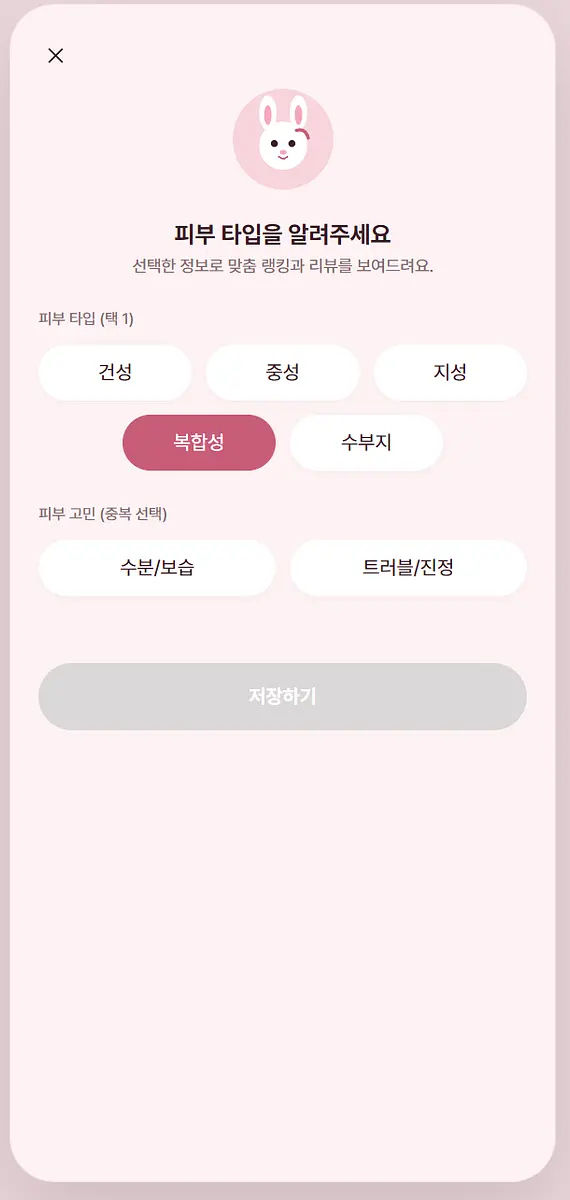The width and height of the screenshot is (570, 1200).
Task: Close the skin type dialog
Action: [x=56, y=56]
